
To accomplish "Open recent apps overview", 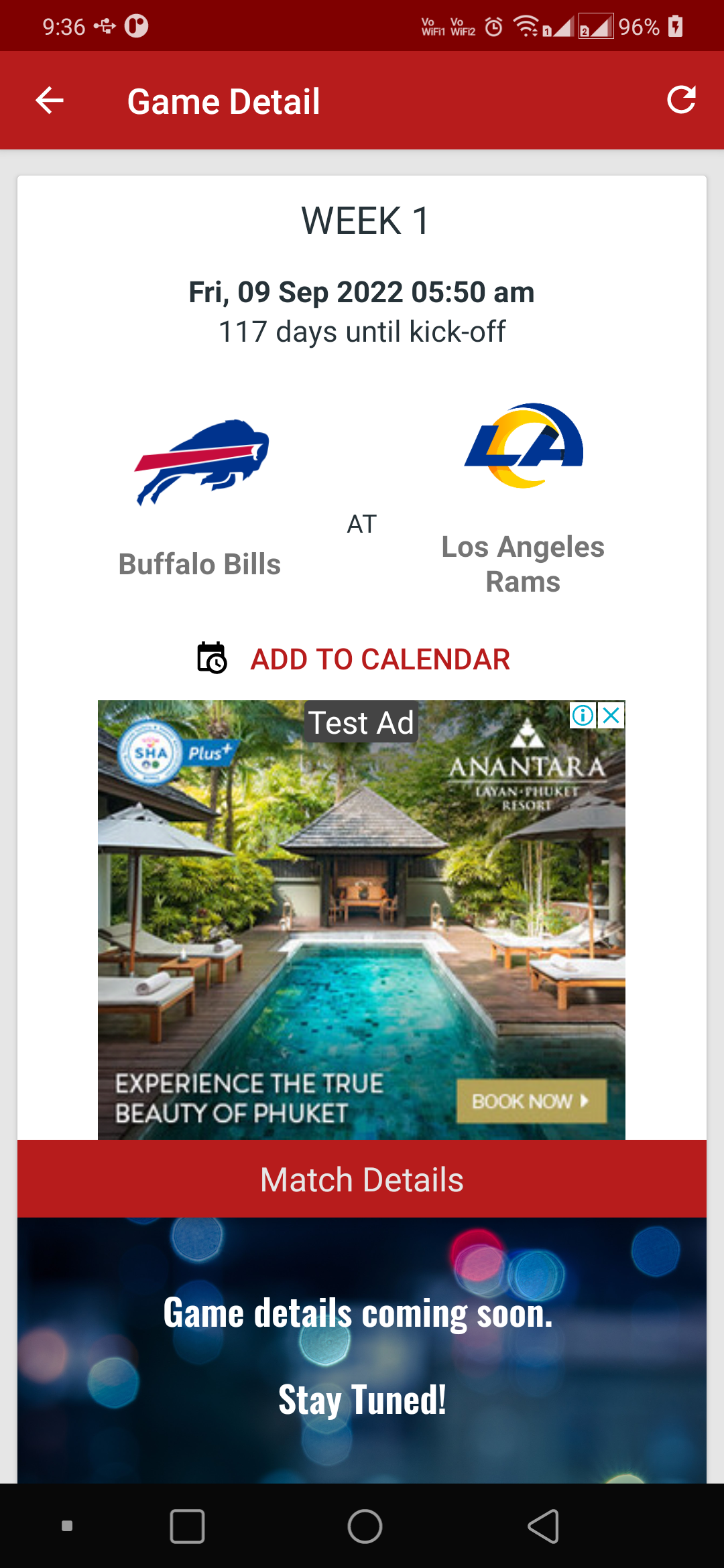I will (187, 1526).
